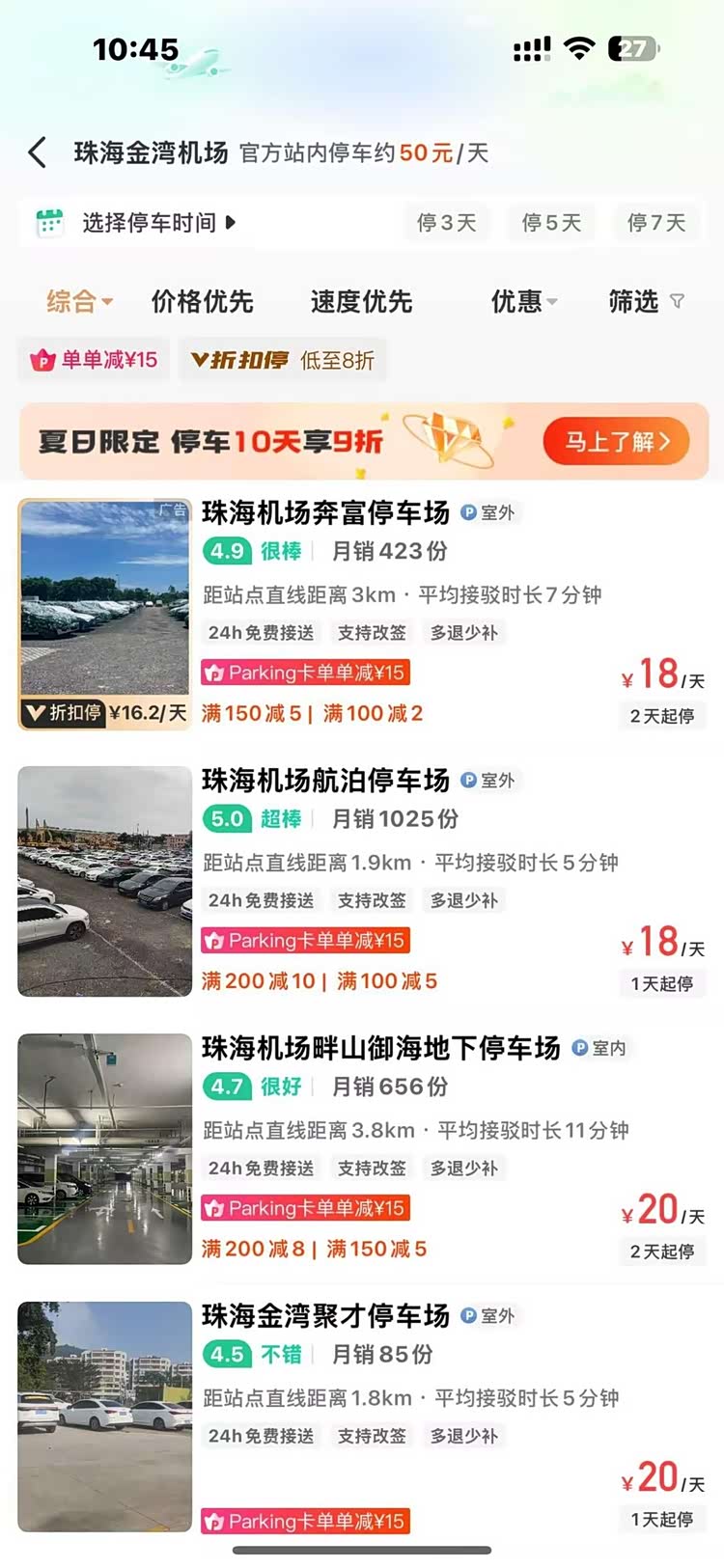The image size is (724, 1568).
Task: Expand the 综合 sorting dropdown
Action: pyautogui.click(x=79, y=302)
